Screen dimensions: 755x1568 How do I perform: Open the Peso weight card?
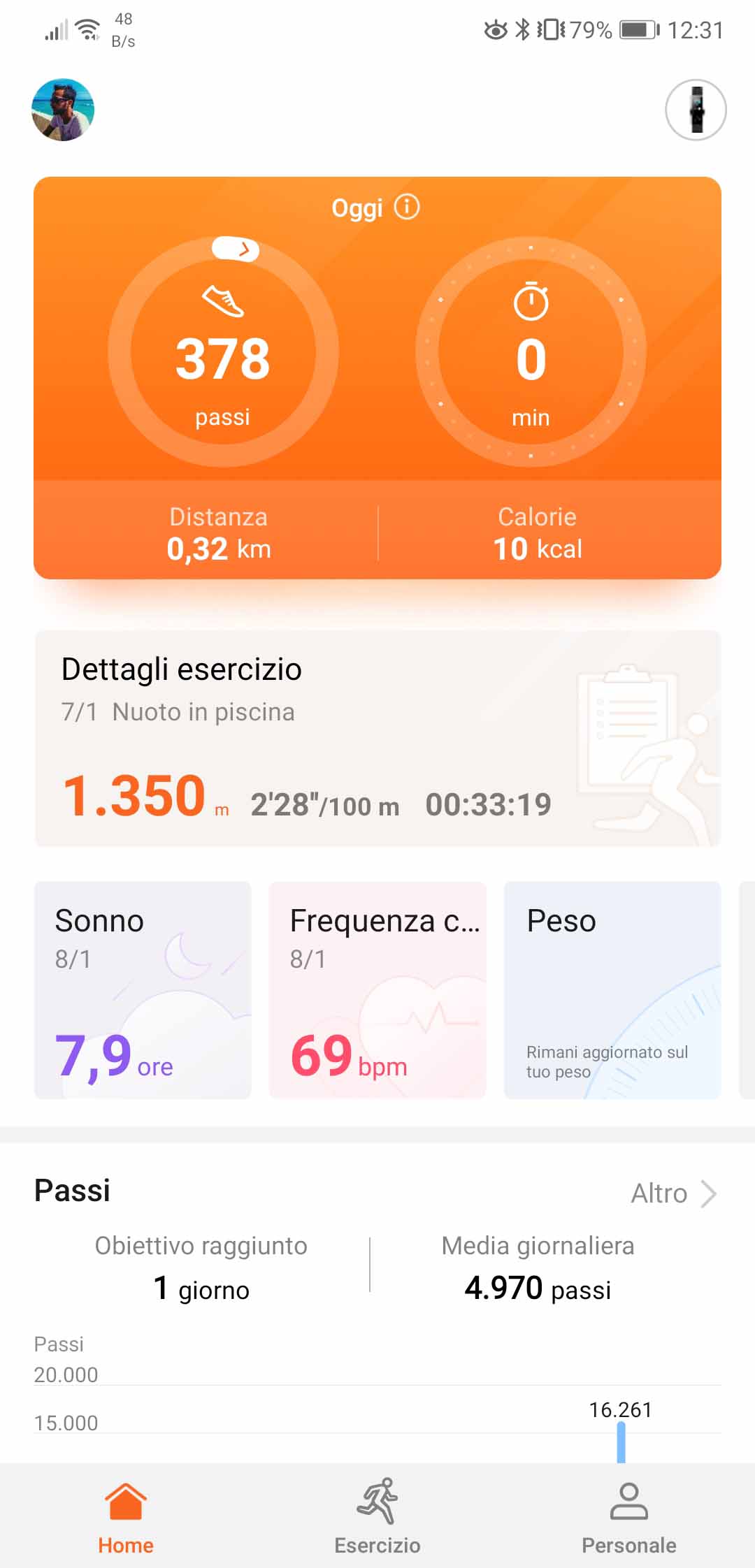[x=612, y=989]
